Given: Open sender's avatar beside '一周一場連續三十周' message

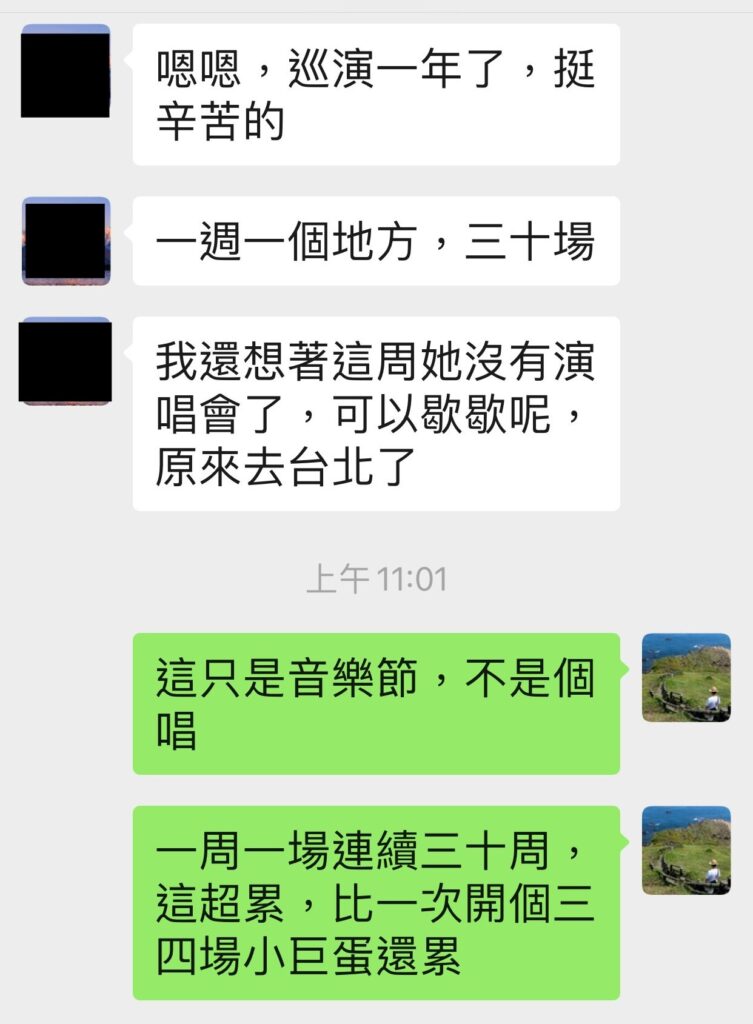Looking at the screenshot, I should (685, 850).
